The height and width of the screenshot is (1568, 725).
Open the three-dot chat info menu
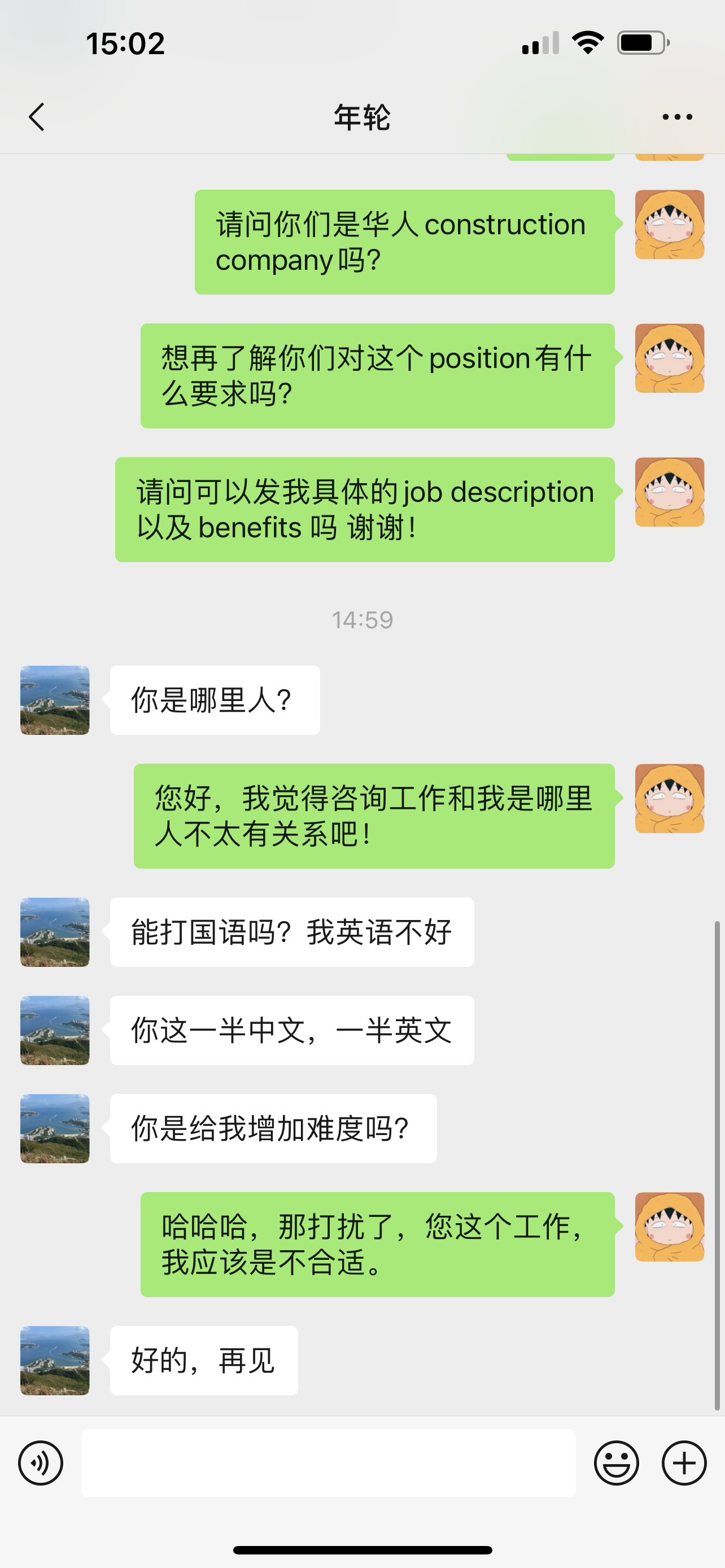(x=677, y=117)
